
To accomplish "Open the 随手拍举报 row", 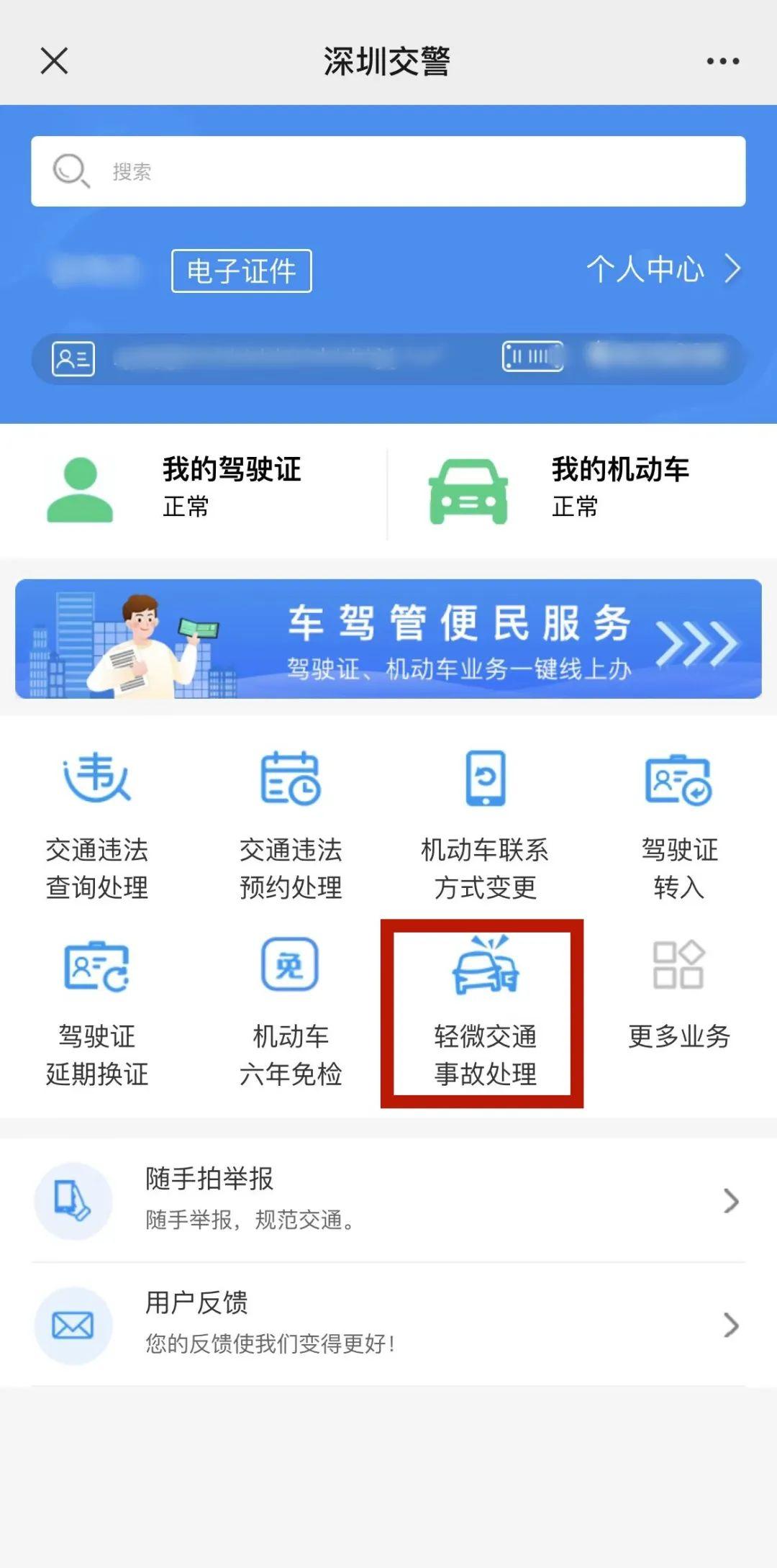I will point(388,1200).
